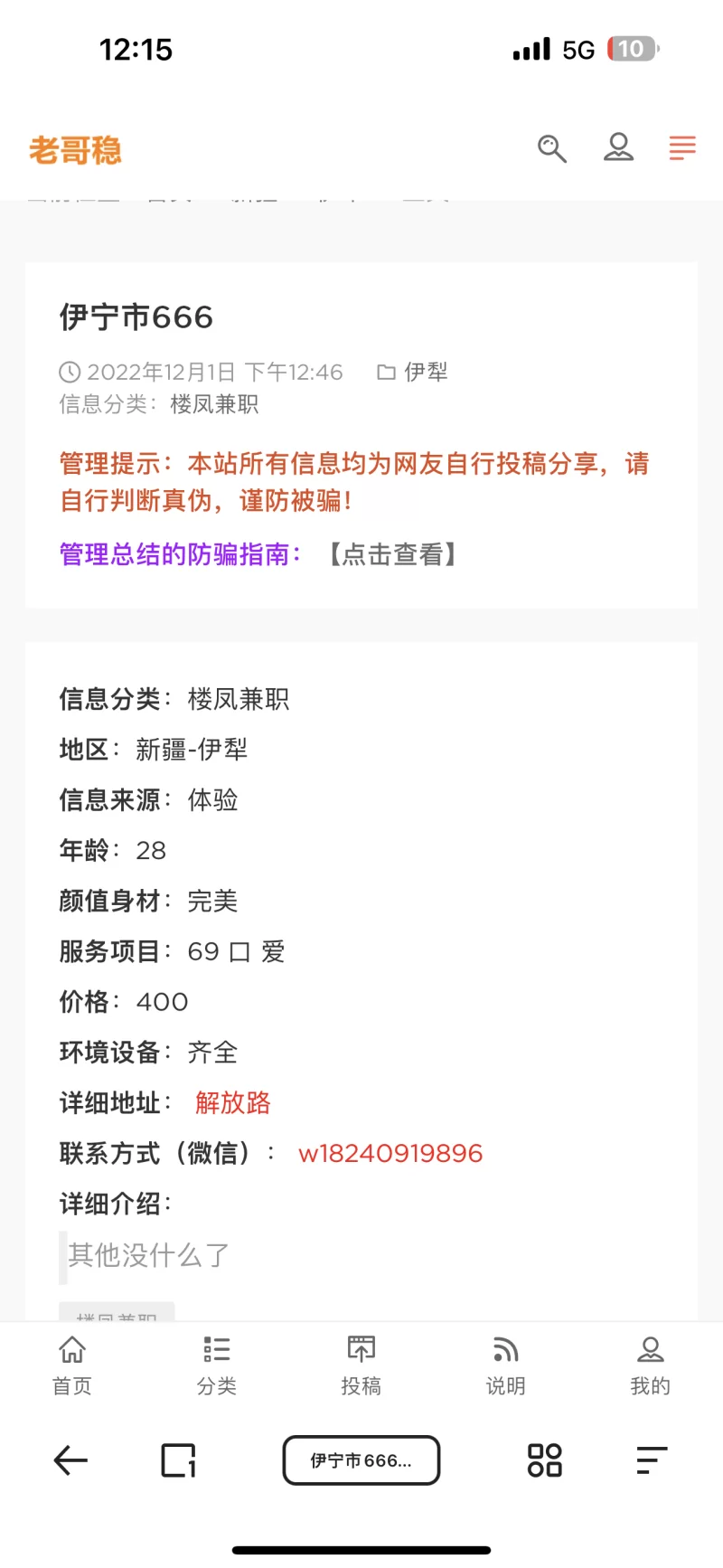
Task: Go back with the browser back arrow
Action: 70,1460
